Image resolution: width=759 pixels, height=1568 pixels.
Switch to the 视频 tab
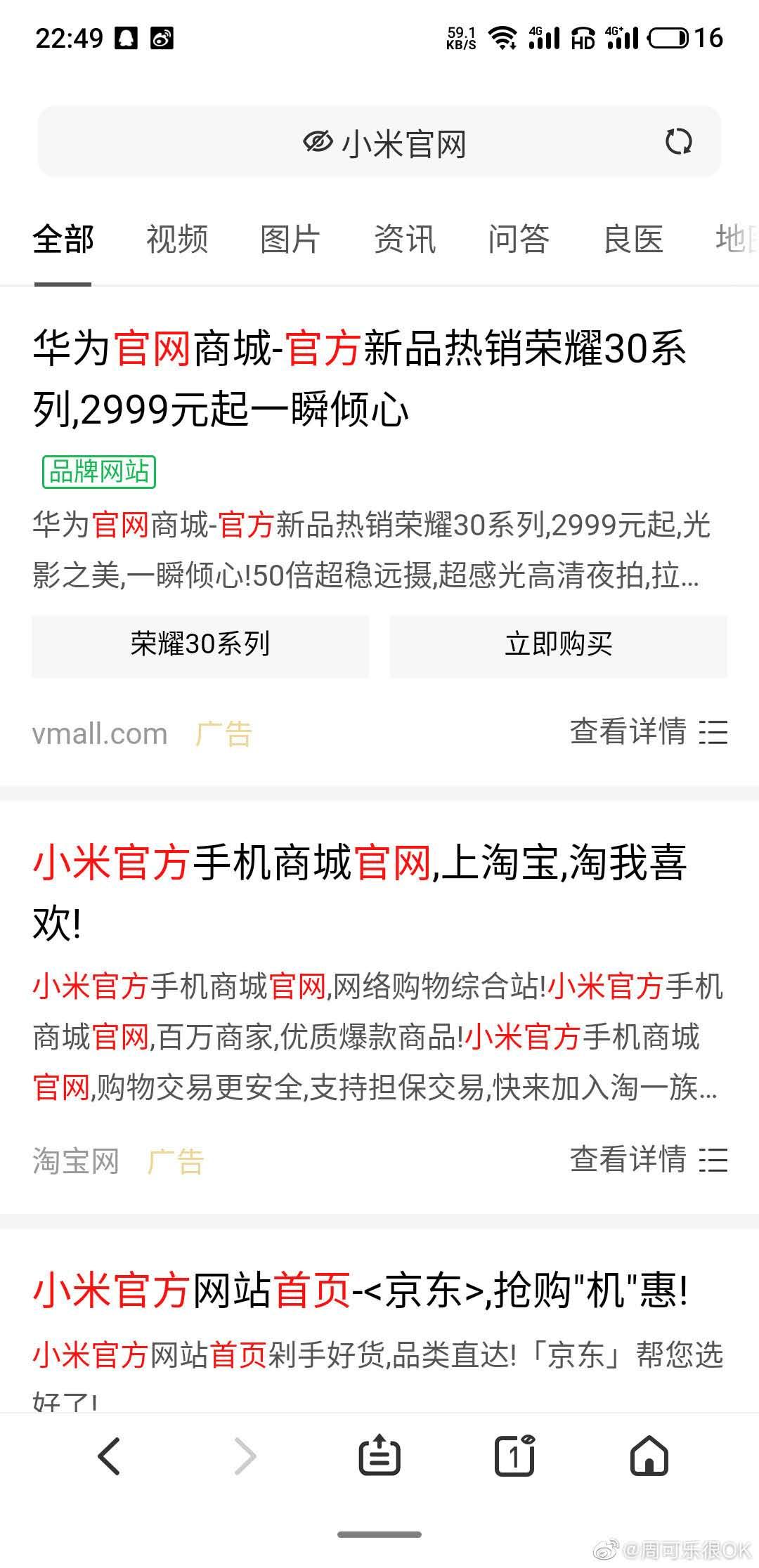pos(176,240)
